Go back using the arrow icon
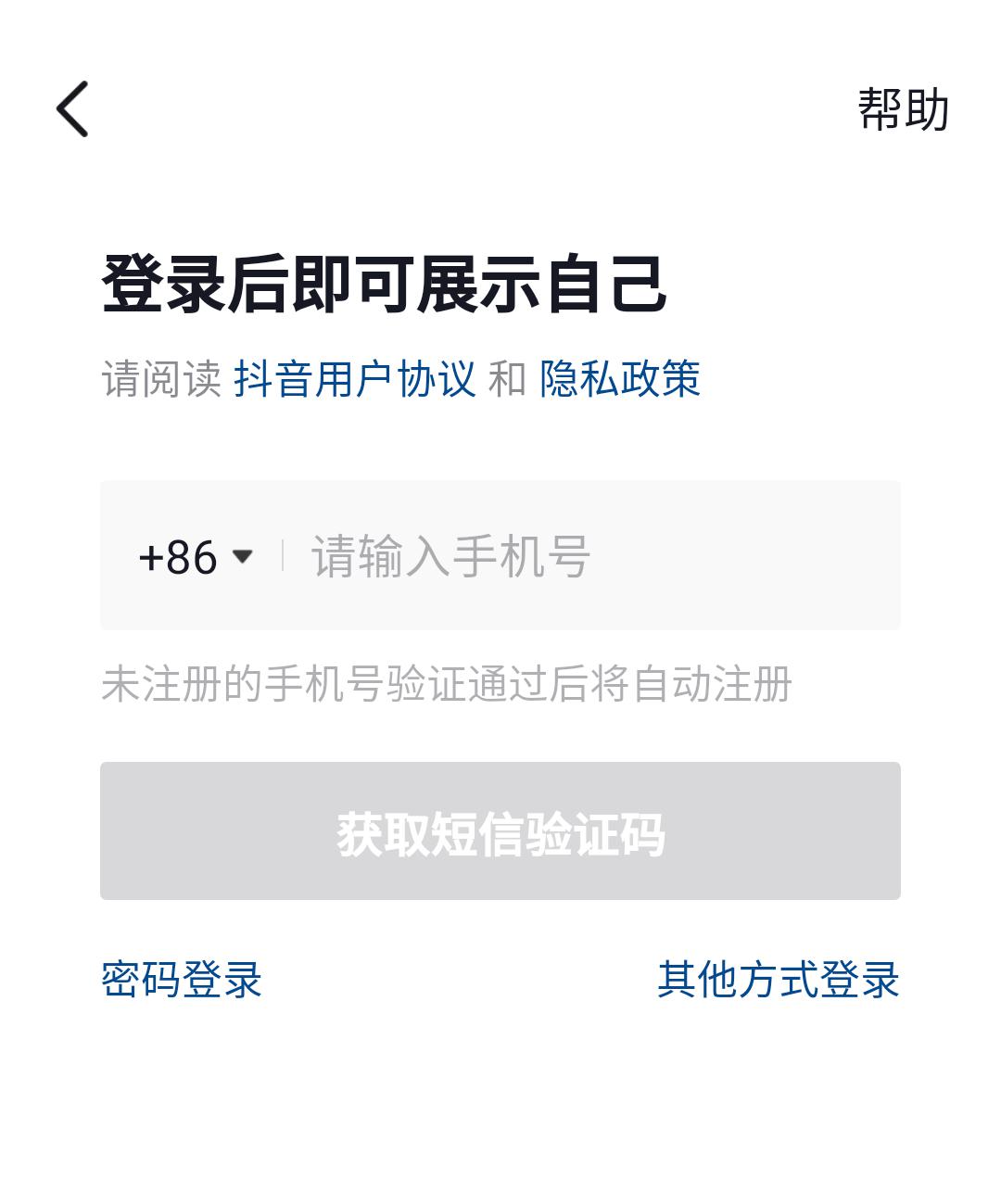 72,108
